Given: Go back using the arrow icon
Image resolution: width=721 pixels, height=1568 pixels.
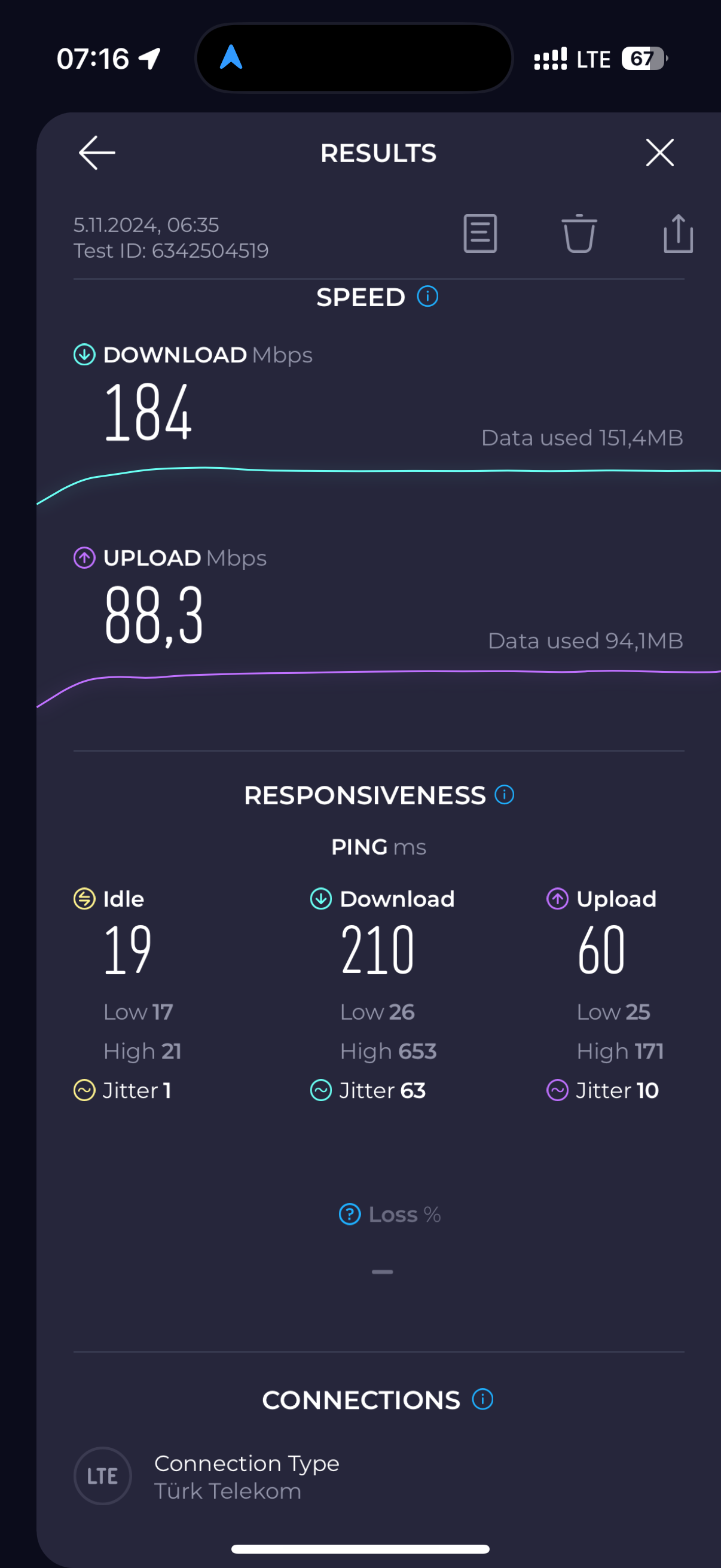Looking at the screenshot, I should (x=97, y=152).
